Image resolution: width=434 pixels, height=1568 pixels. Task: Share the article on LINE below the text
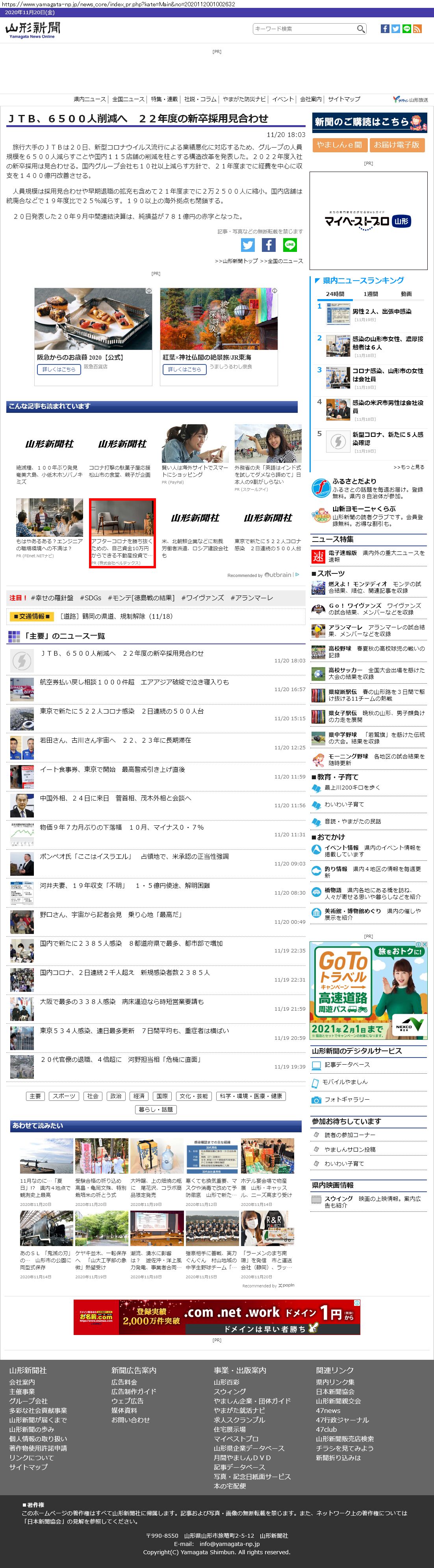[290, 245]
